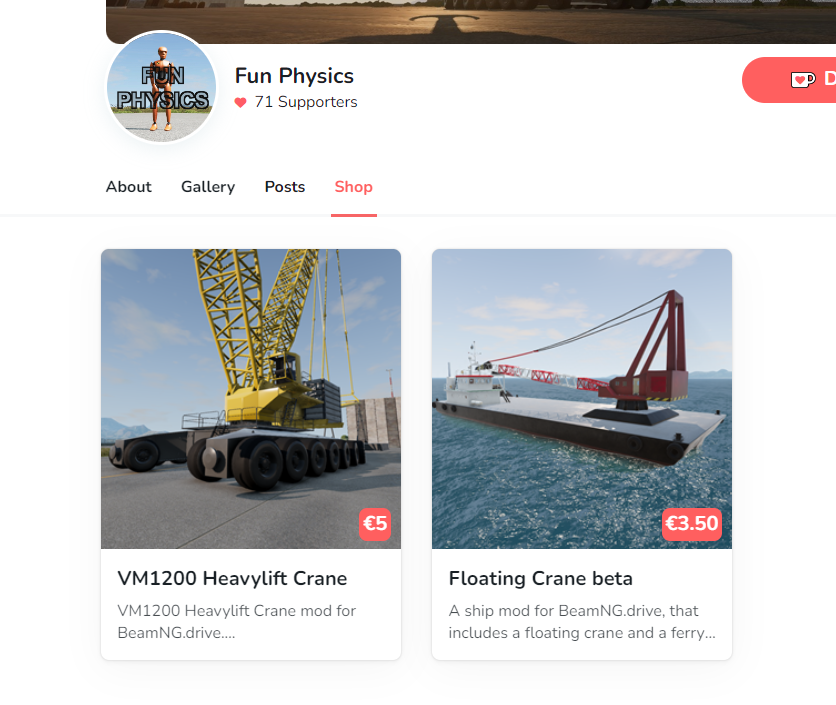The width and height of the screenshot is (836, 705).
Task: Open the Gallery tab
Action: pyautogui.click(x=208, y=187)
